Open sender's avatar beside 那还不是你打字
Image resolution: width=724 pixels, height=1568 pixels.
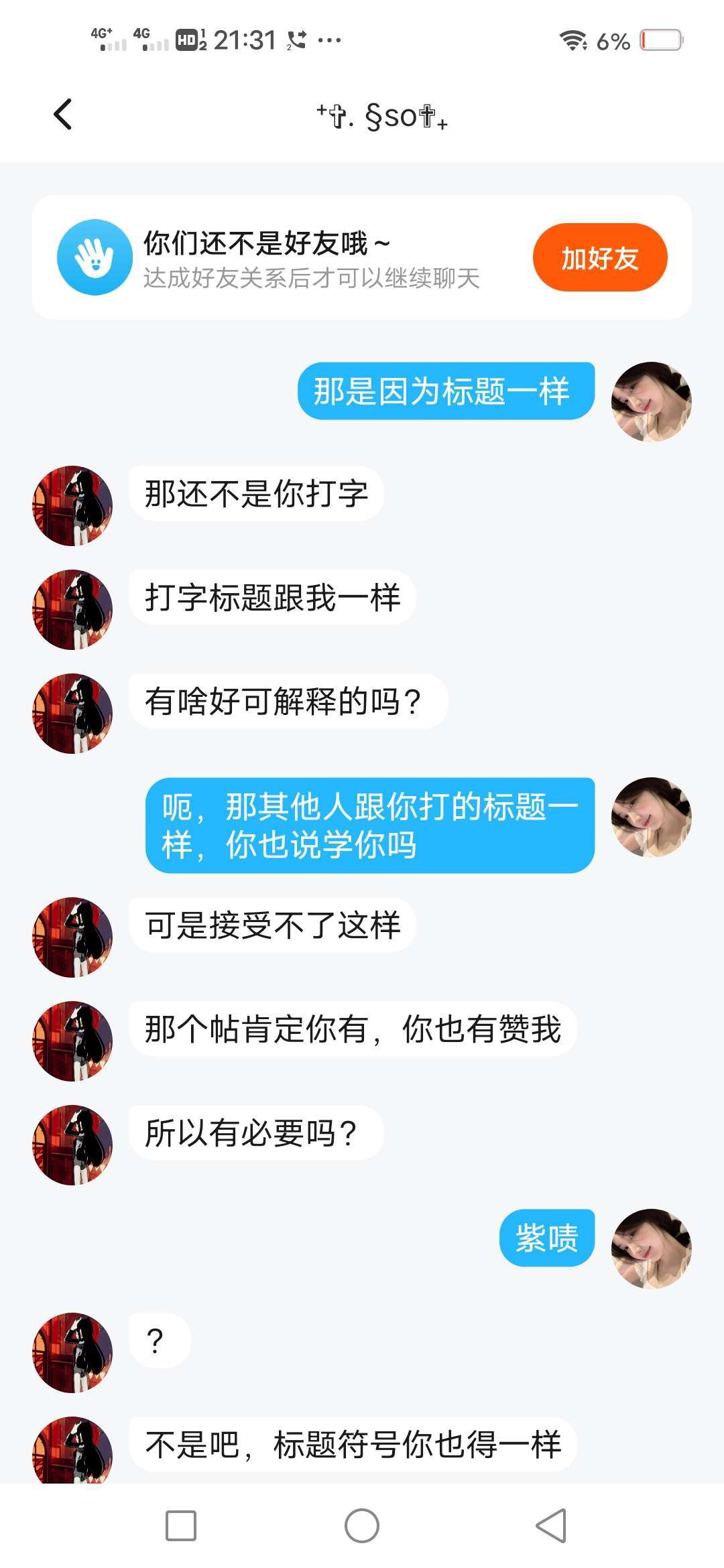pyautogui.click(x=72, y=506)
